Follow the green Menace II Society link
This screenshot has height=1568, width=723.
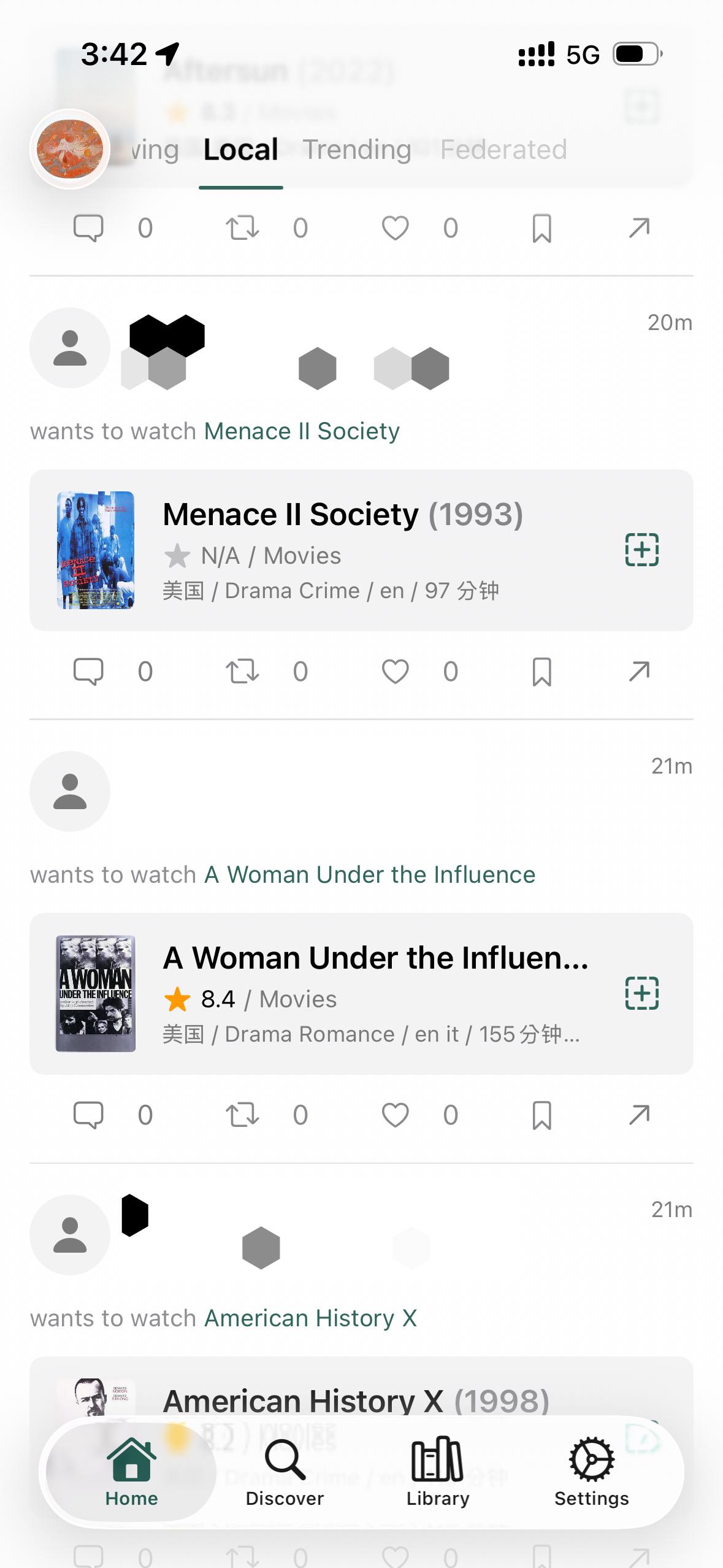click(302, 431)
